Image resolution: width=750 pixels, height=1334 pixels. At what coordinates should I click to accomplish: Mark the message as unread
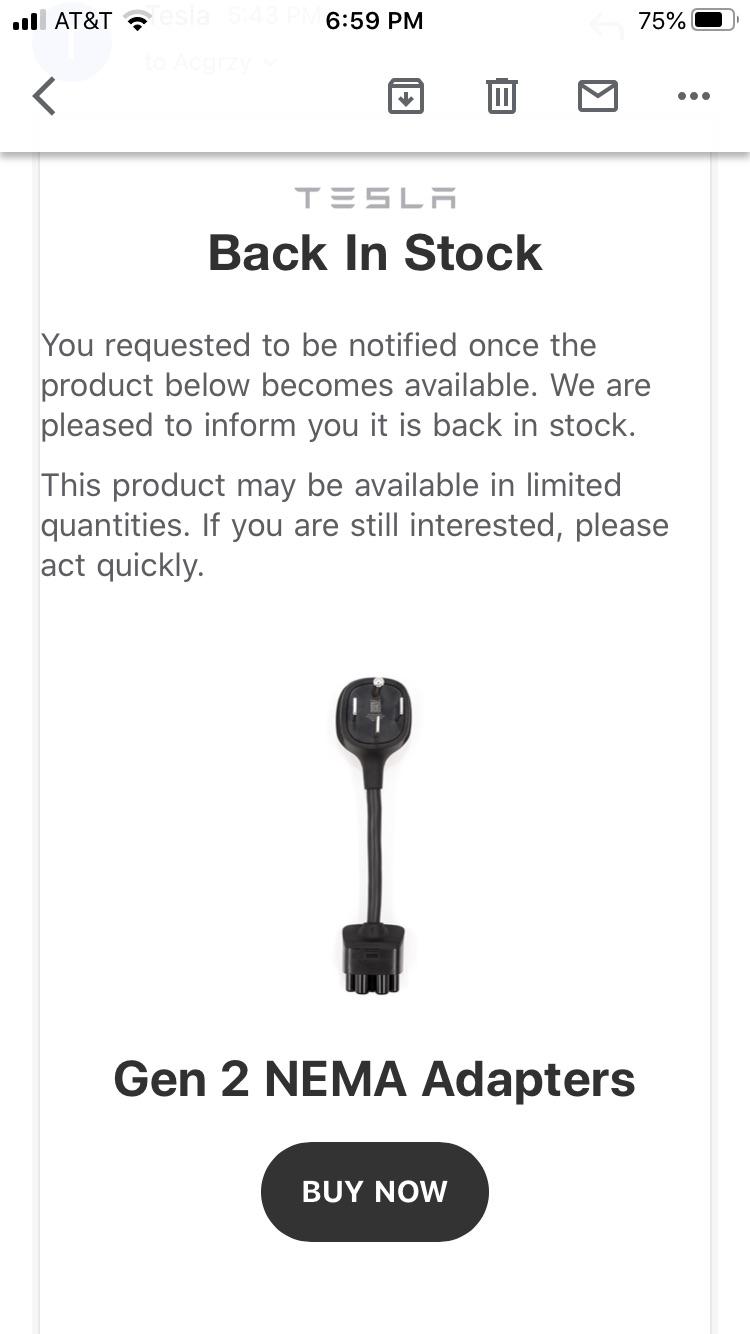tap(598, 96)
